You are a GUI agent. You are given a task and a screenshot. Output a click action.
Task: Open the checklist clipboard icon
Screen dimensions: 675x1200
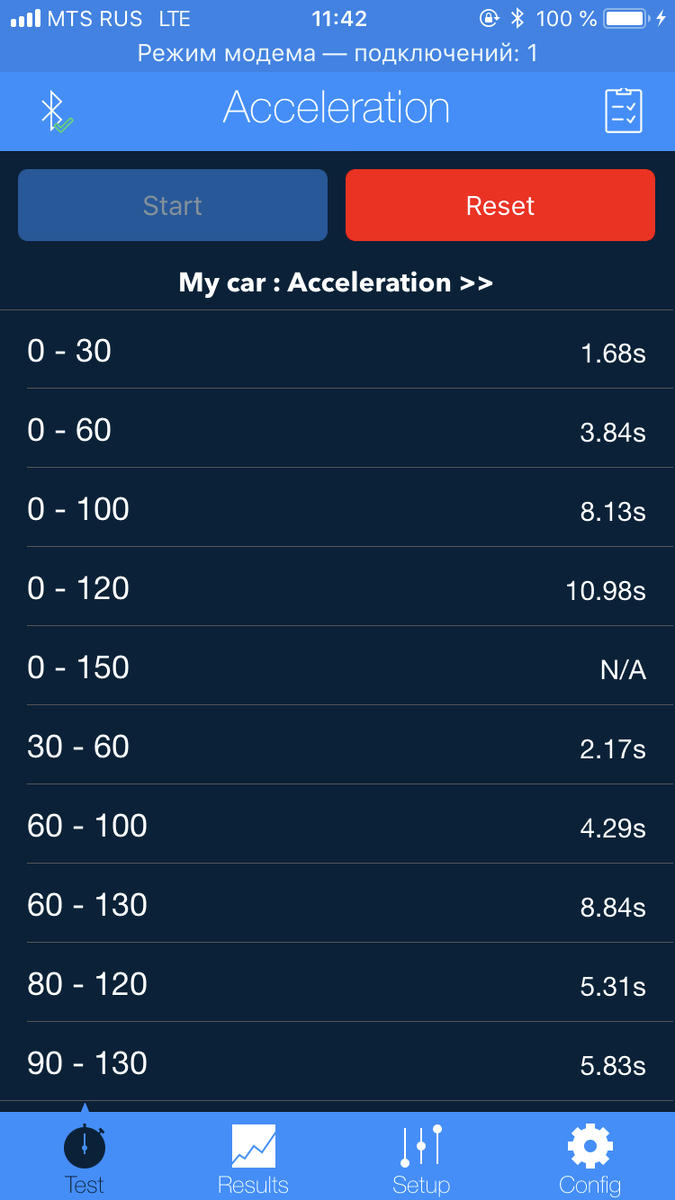coord(623,110)
